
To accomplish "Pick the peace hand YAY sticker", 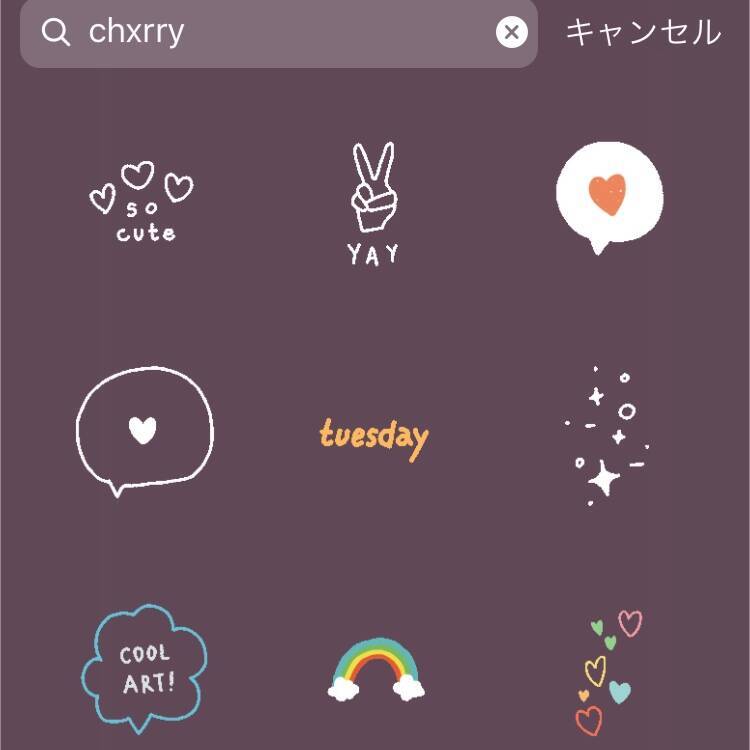I will [374, 204].
